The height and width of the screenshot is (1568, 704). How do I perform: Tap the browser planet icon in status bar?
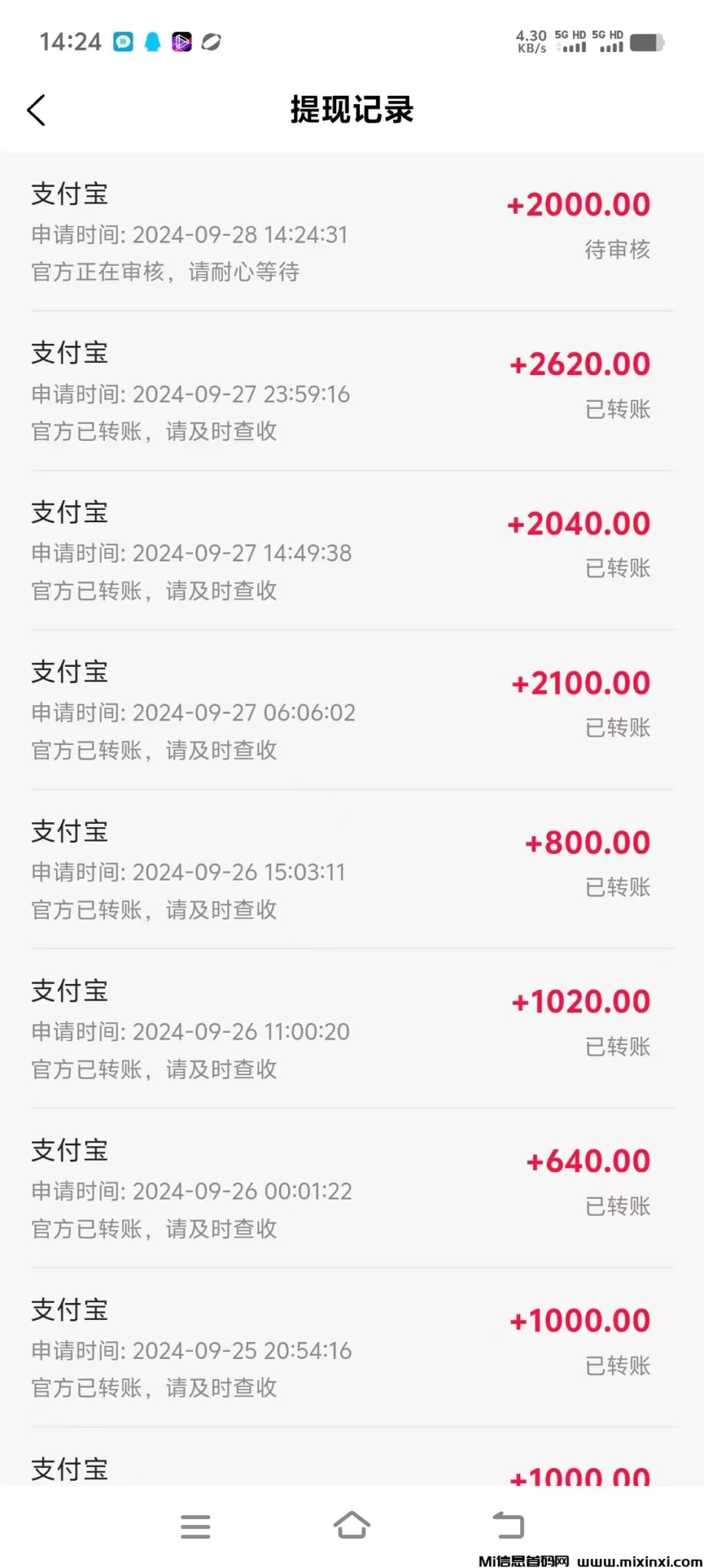point(211,42)
